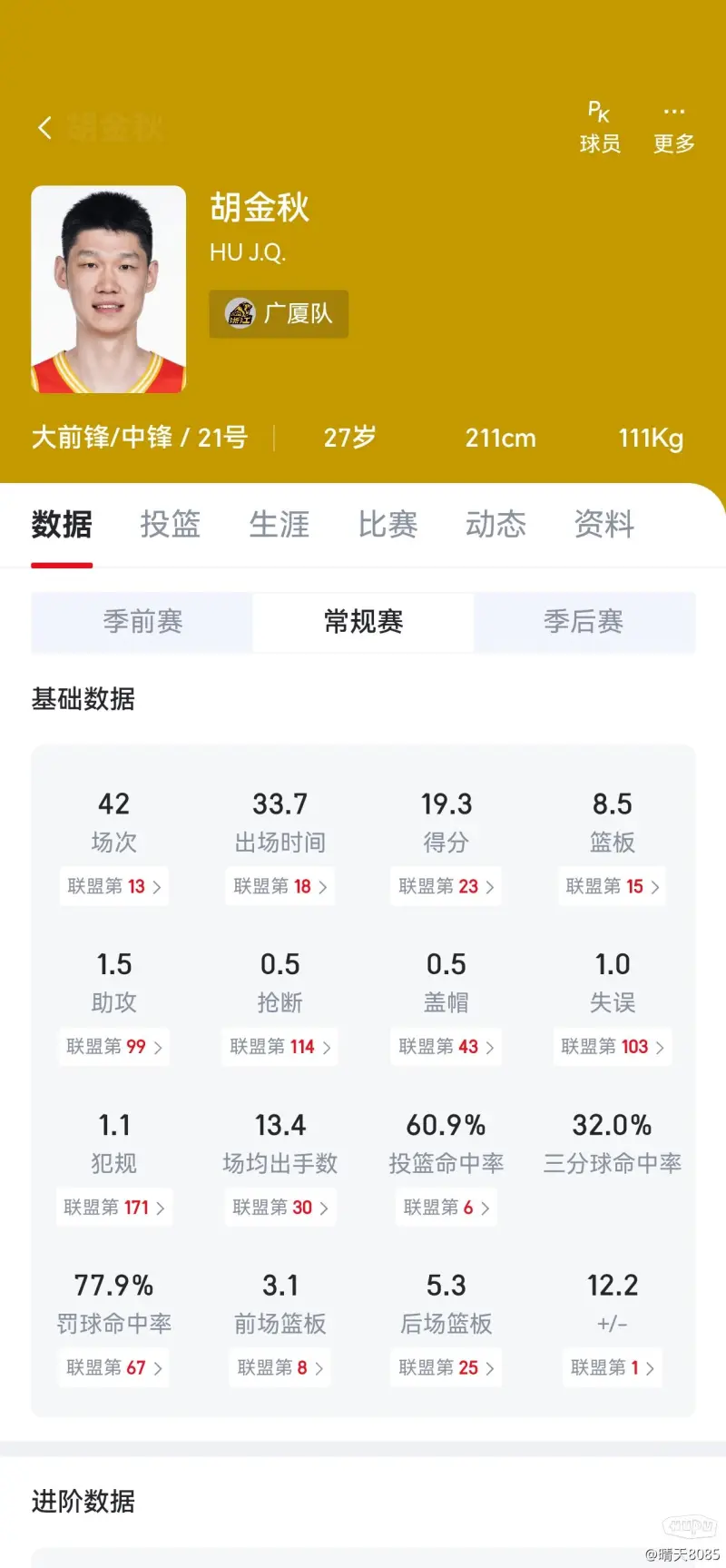Open league rank 15 under 篮板

(x=613, y=886)
